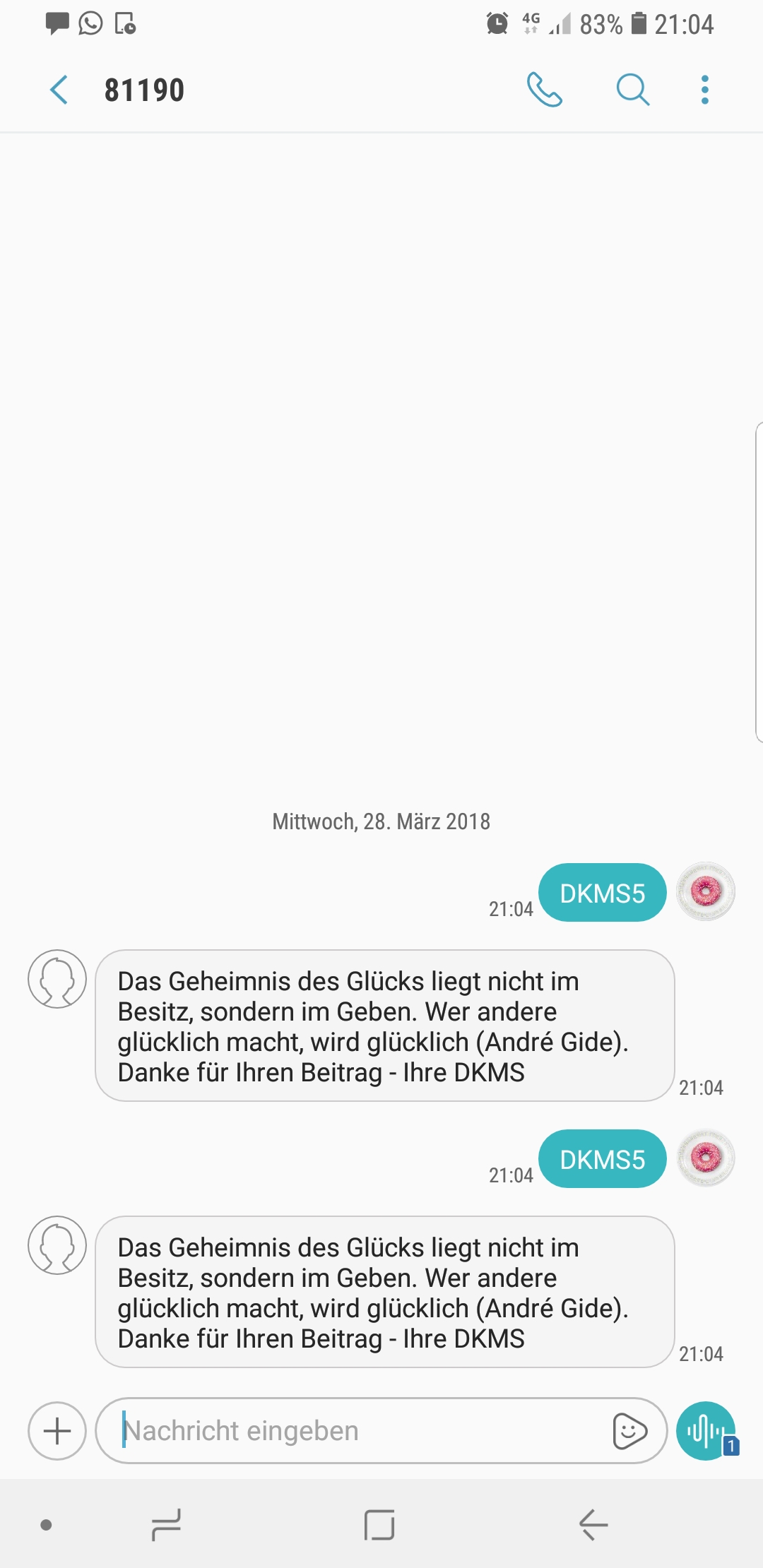Open the overflow menu
The height and width of the screenshot is (1568, 763).
point(704,90)
